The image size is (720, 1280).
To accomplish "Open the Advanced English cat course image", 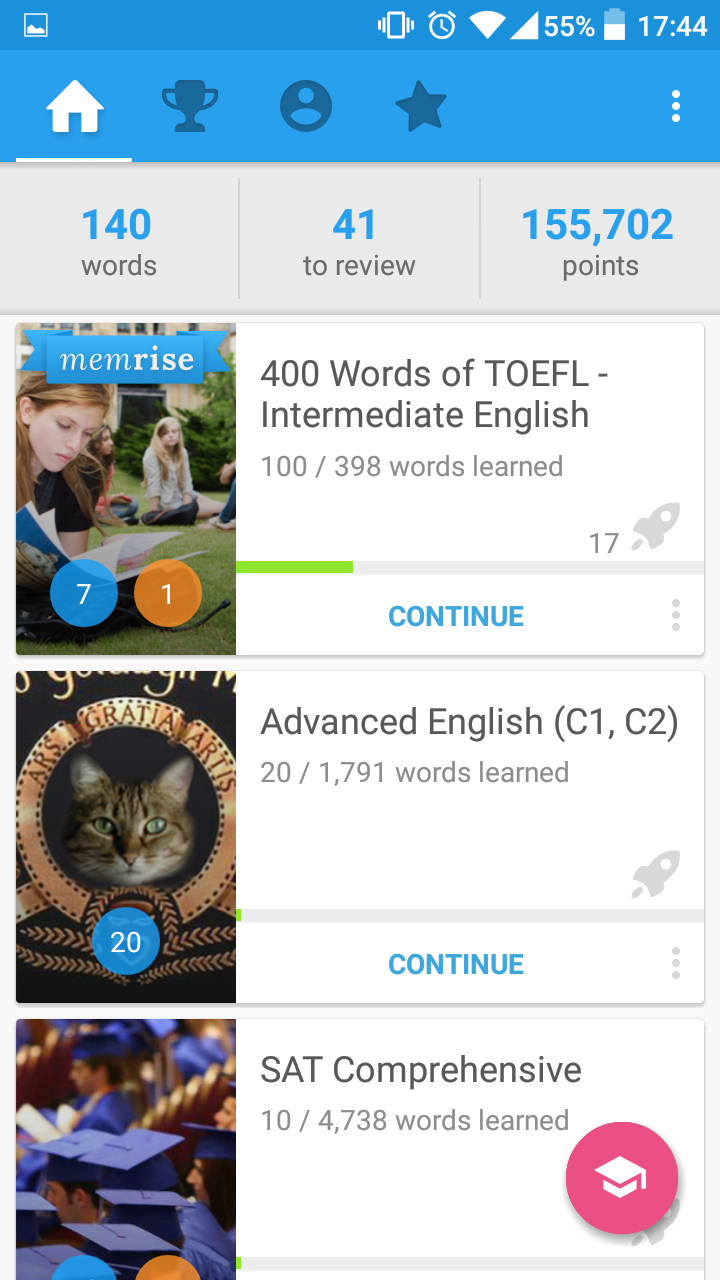I will pyautogui.click(x=126, y=810).
